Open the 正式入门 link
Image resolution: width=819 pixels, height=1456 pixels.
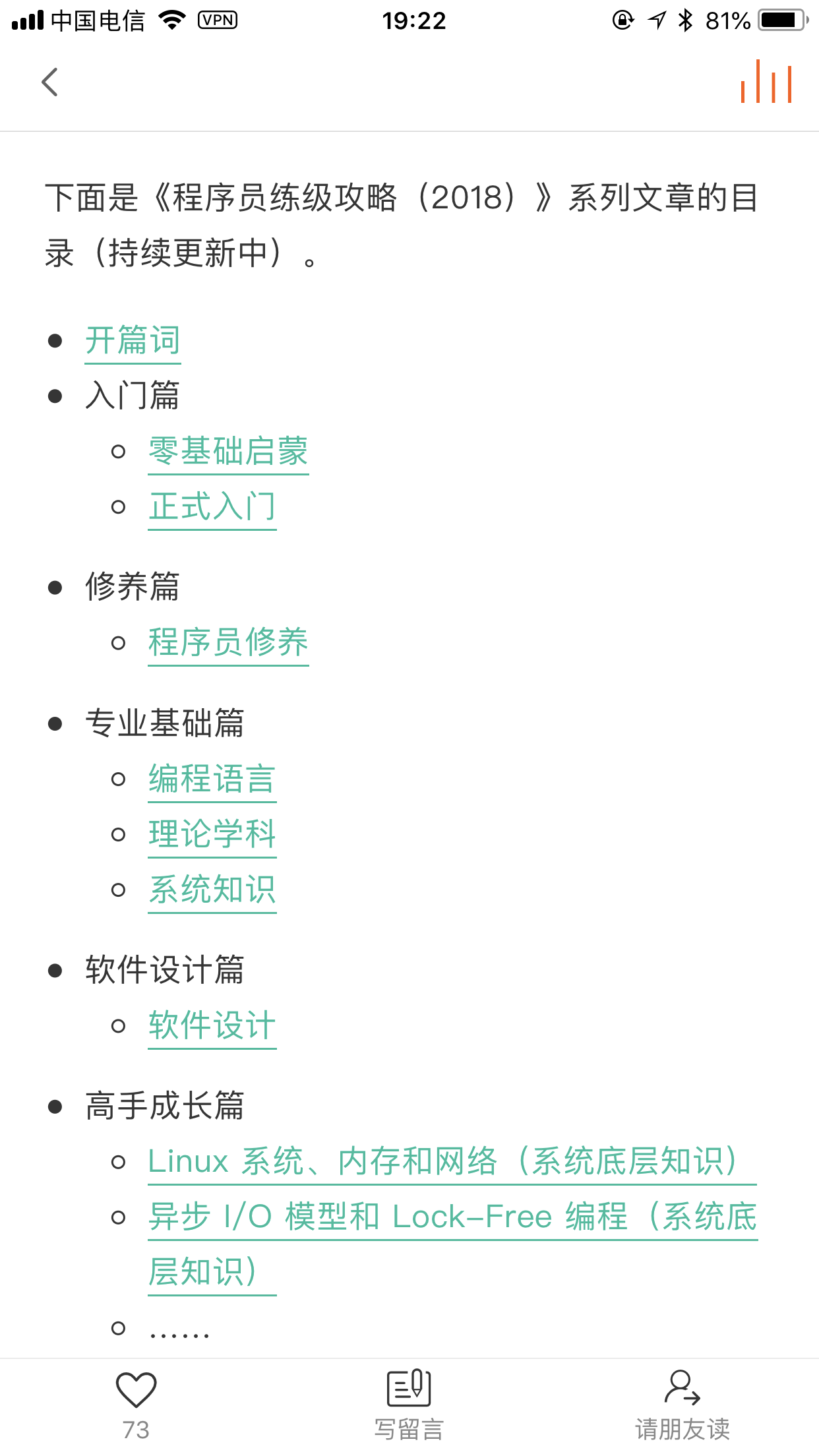coord(212,507)
